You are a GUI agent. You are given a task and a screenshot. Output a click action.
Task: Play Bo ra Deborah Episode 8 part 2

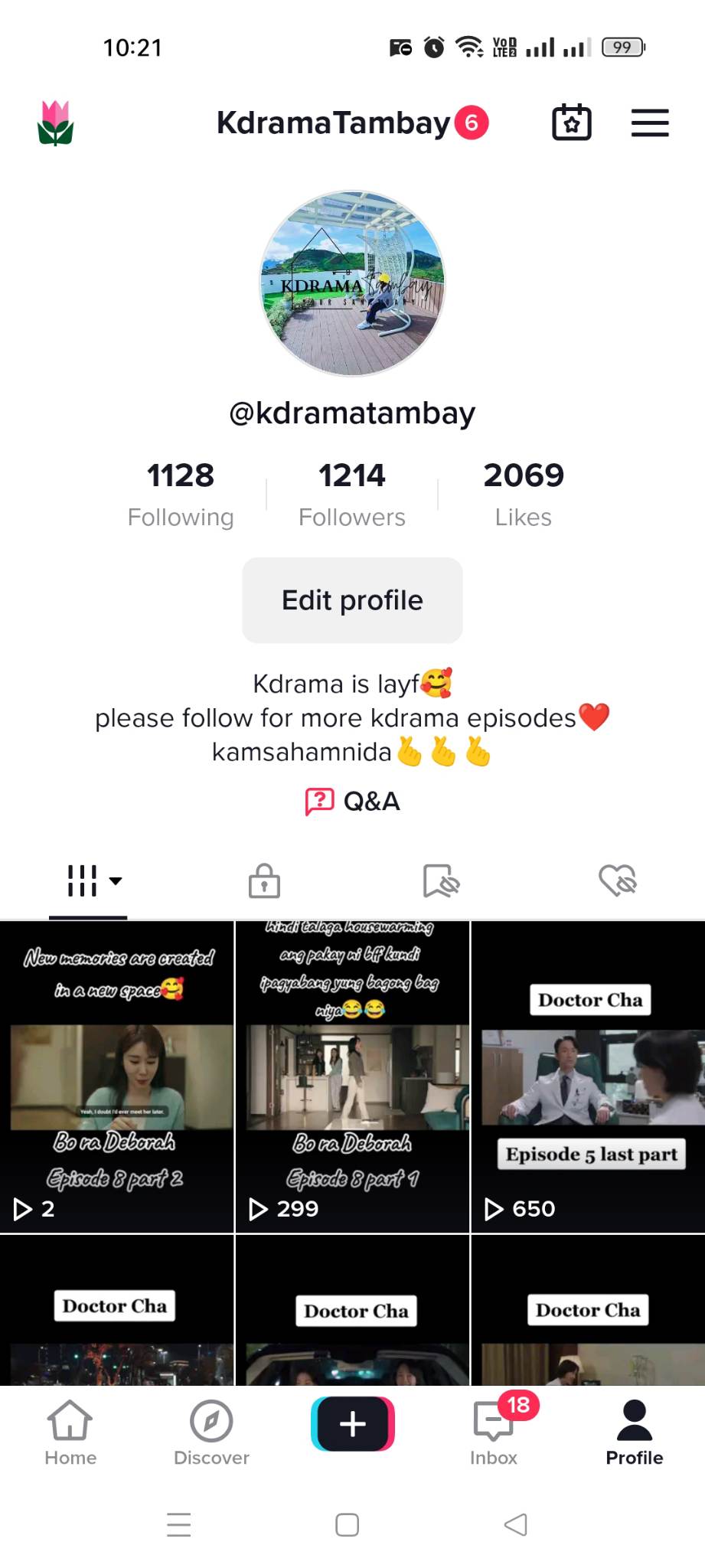(x=117, y=1076)
